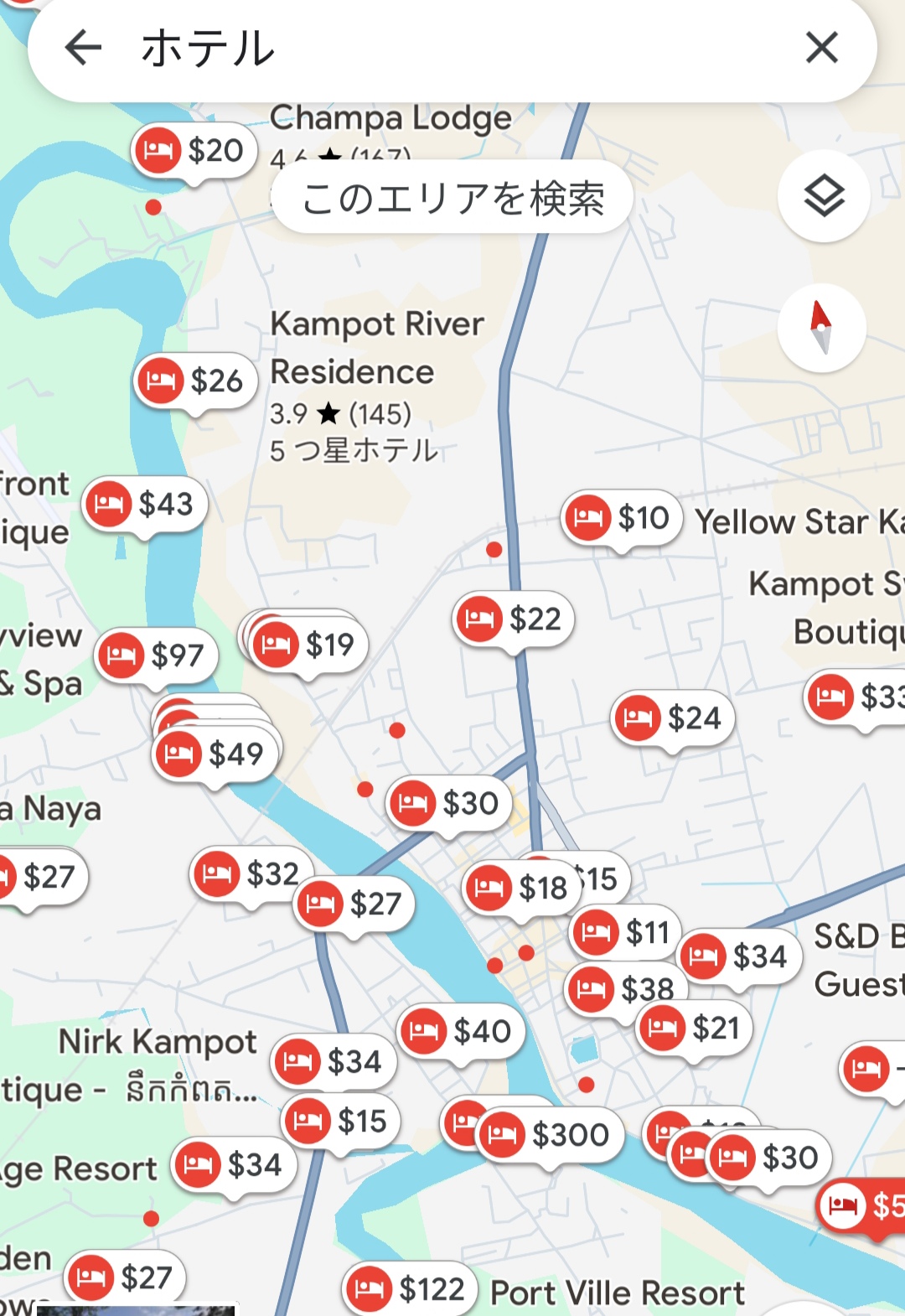Open the $300 hotel pin
The image size is (905, 1316).
click(x=550, y=1136)
